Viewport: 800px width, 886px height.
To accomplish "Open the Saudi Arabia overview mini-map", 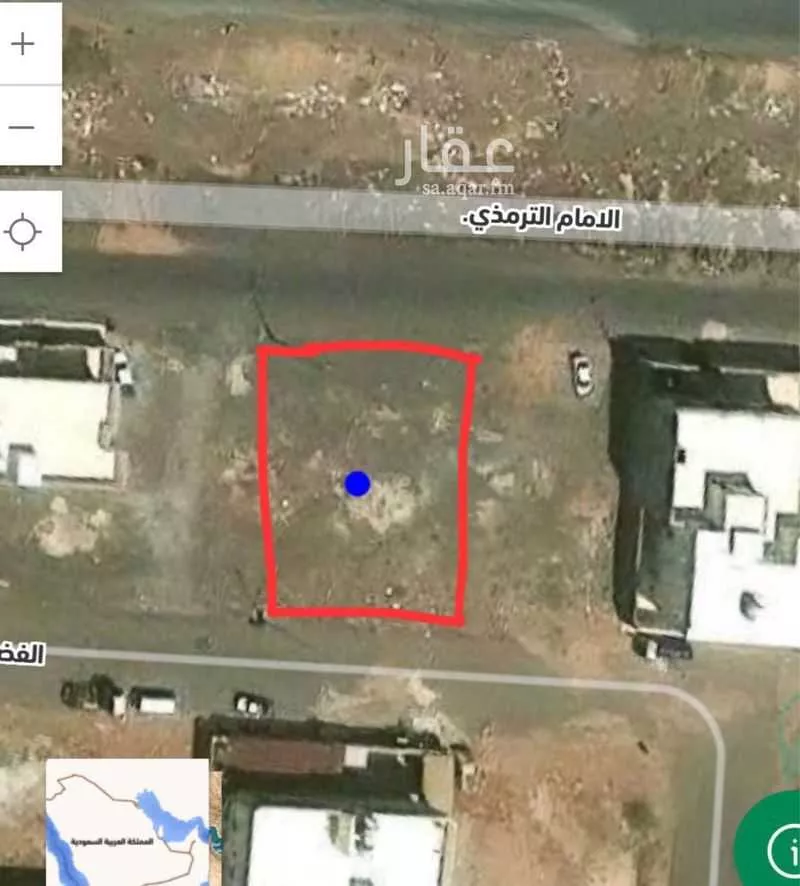I will pos(127,822).
